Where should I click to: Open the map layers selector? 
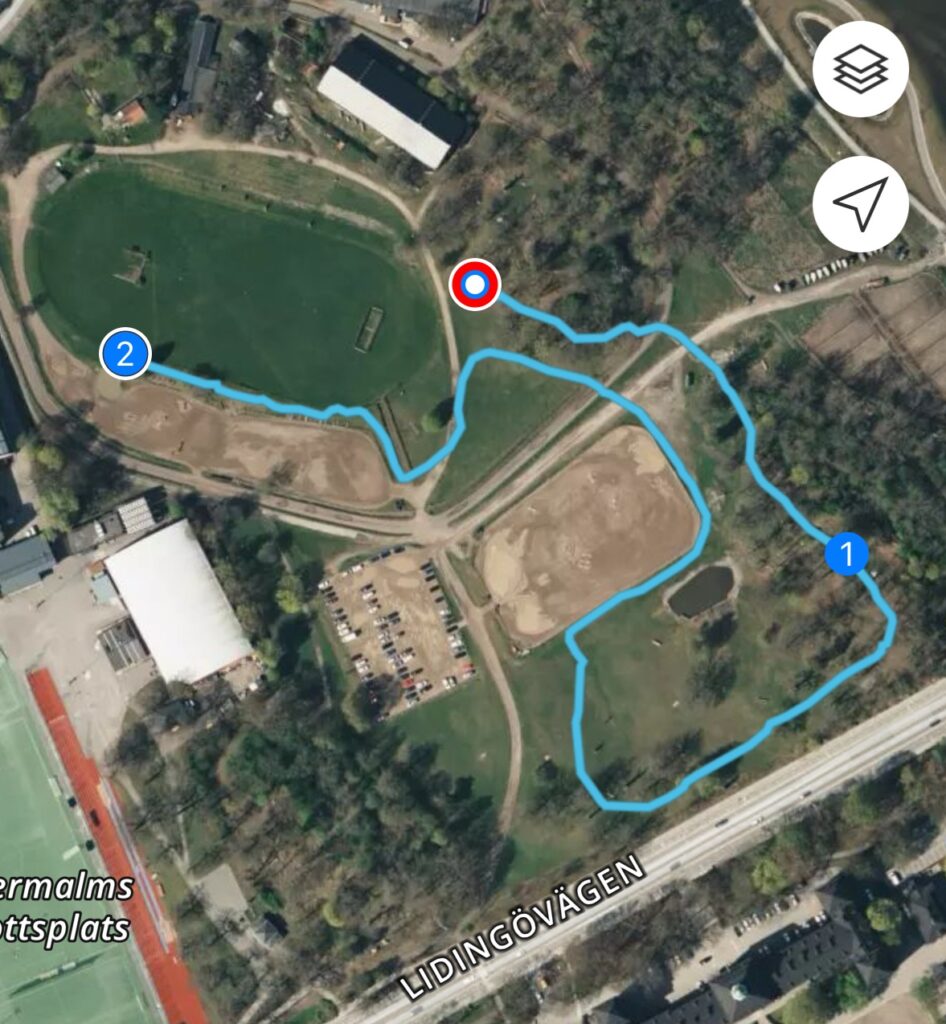(860, 69)
